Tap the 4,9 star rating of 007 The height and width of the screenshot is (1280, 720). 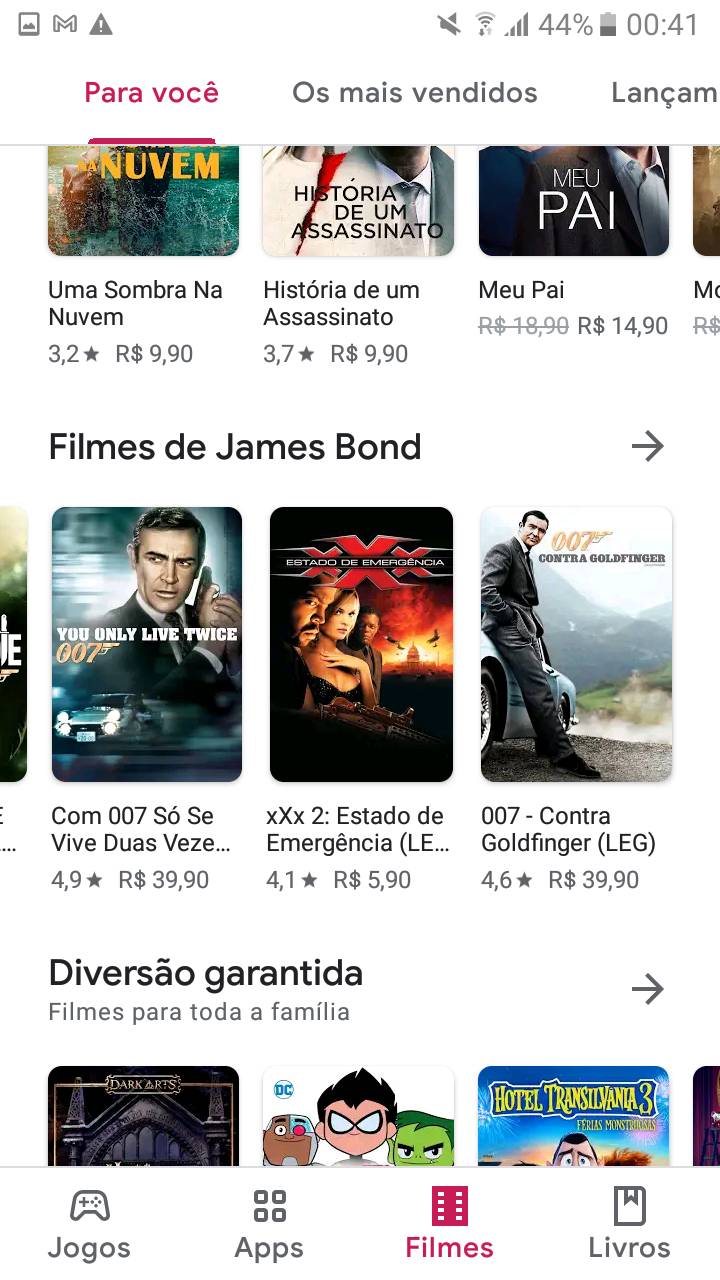(76, 880)
